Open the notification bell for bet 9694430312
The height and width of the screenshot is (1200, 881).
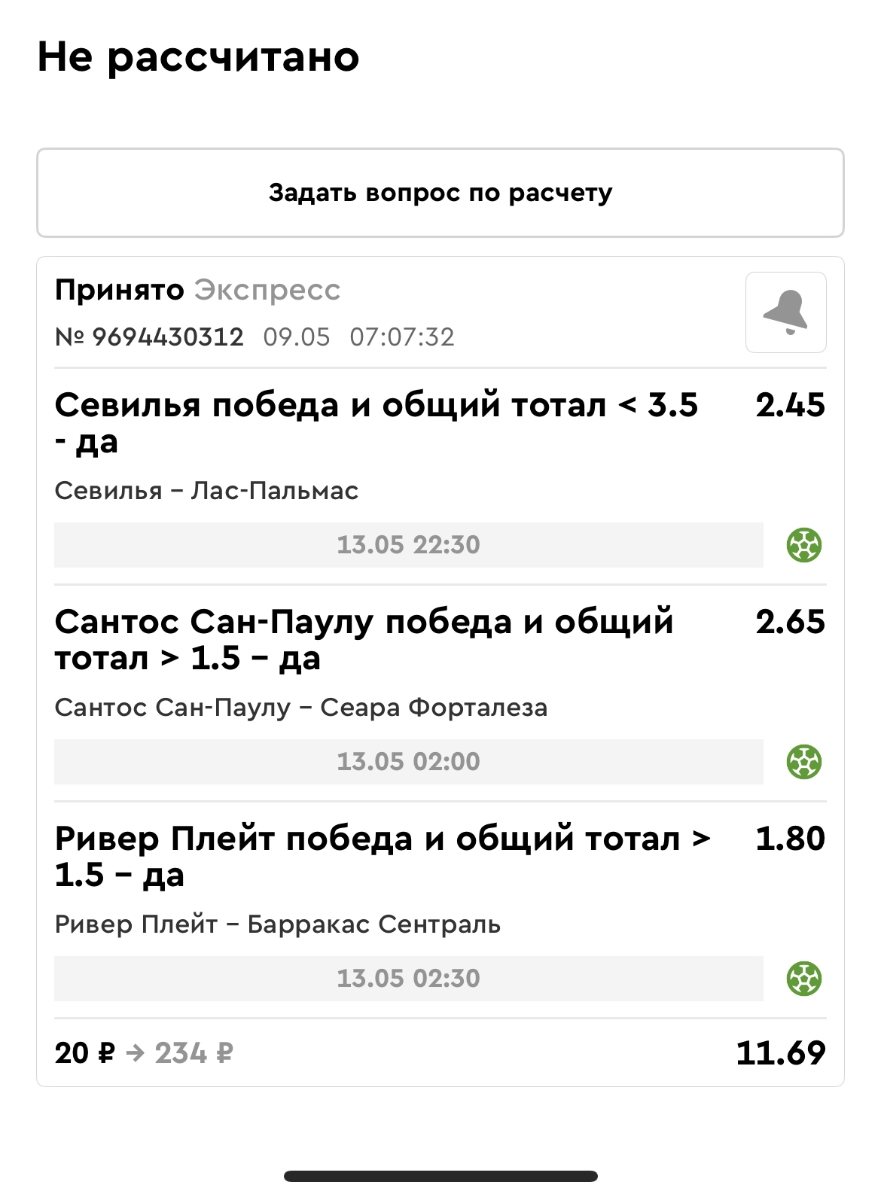[x=785, y=312]
